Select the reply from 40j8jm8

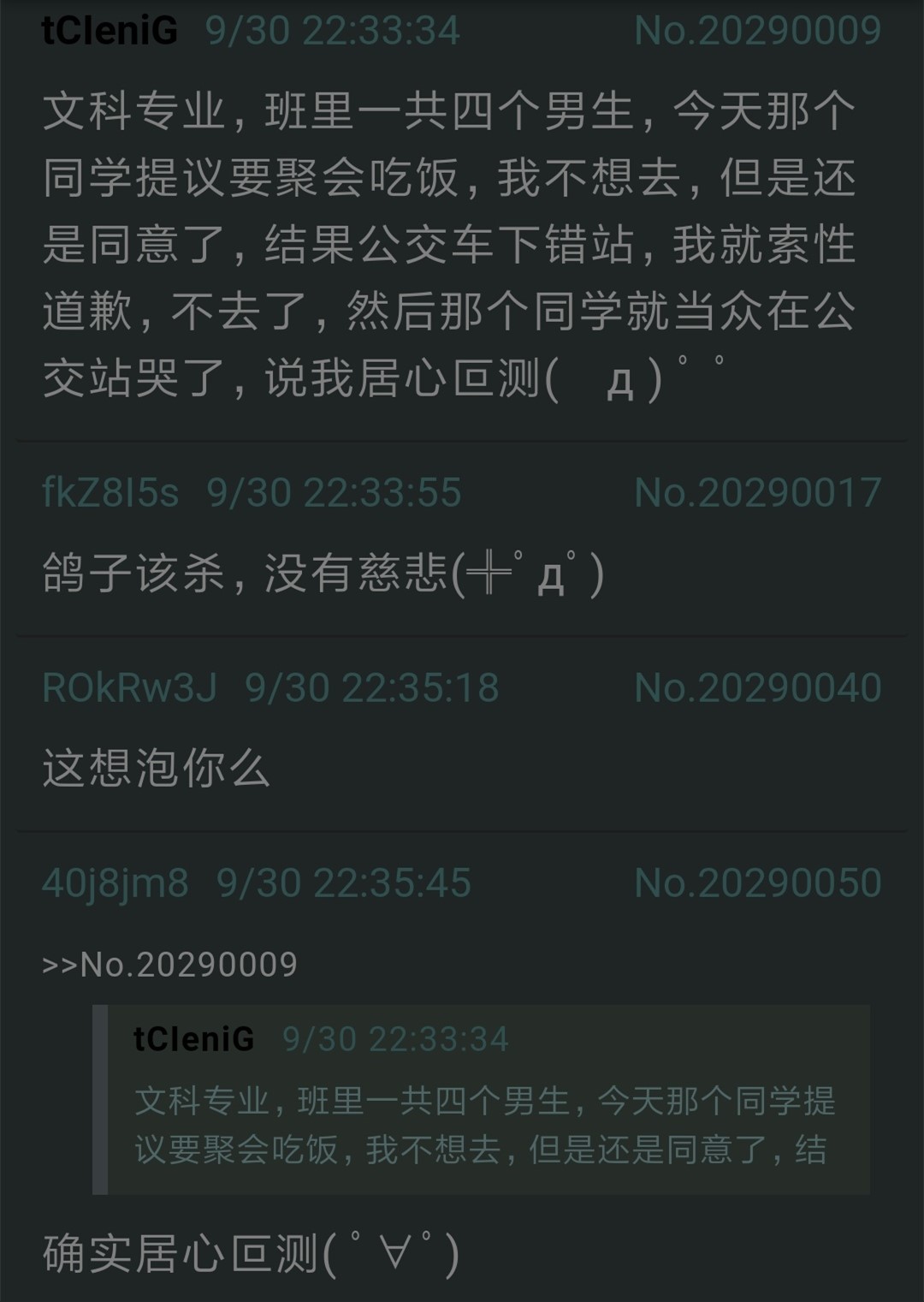point(250,1253)
